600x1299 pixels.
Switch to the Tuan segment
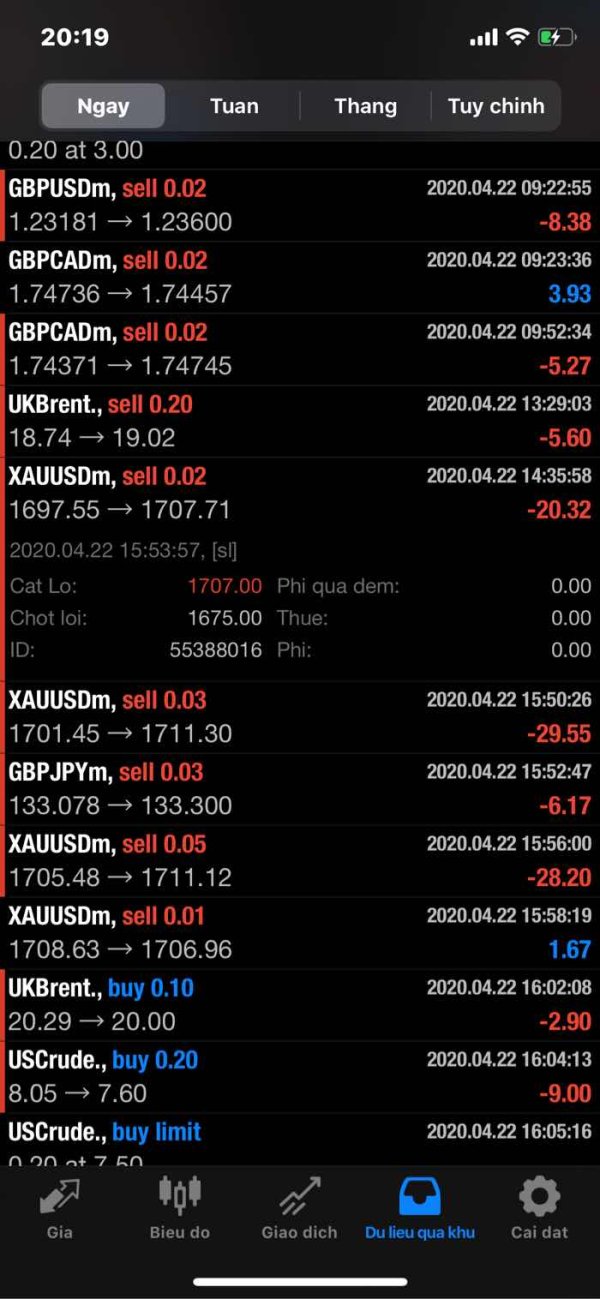click(234, 106)
